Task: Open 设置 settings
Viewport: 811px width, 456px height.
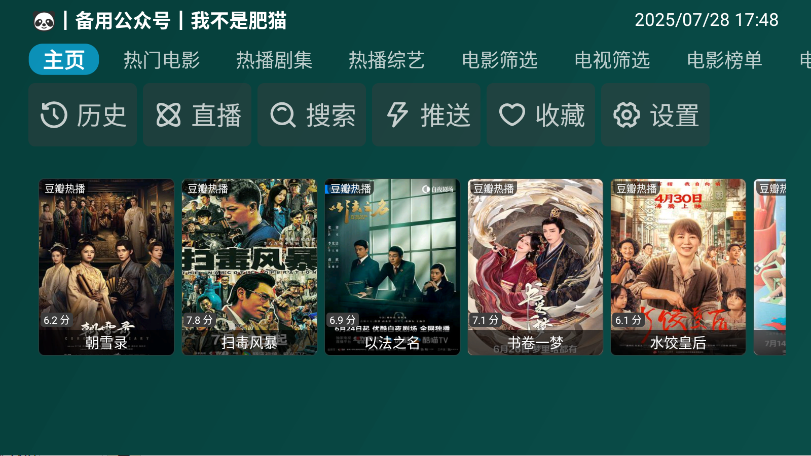Action: pyautogui.click(x=656, y=115)
